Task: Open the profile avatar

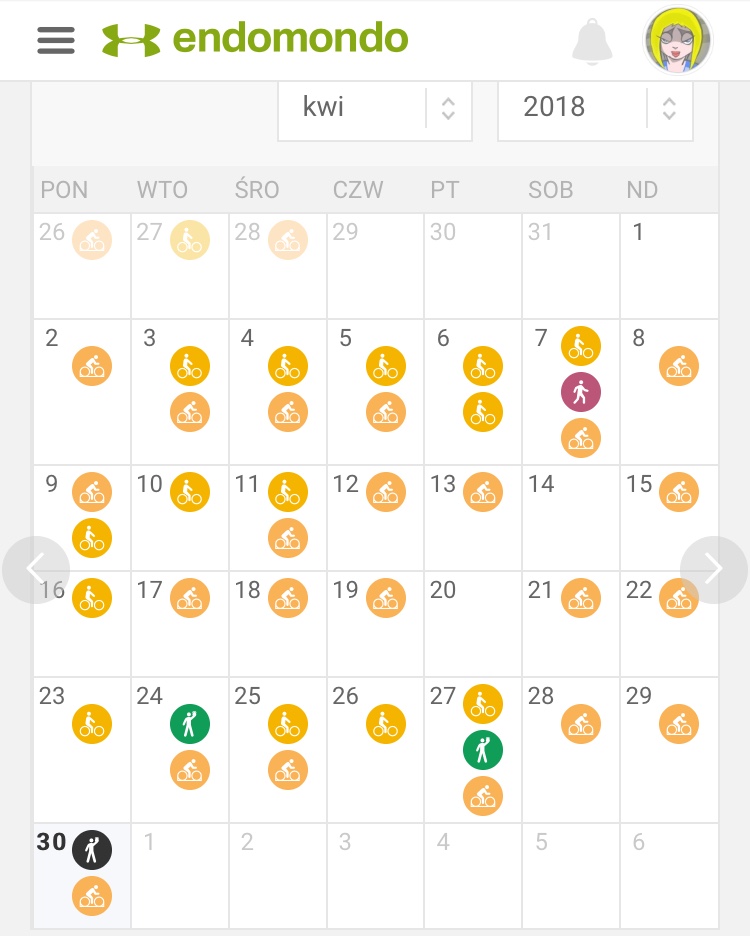Action: point(678,41)
